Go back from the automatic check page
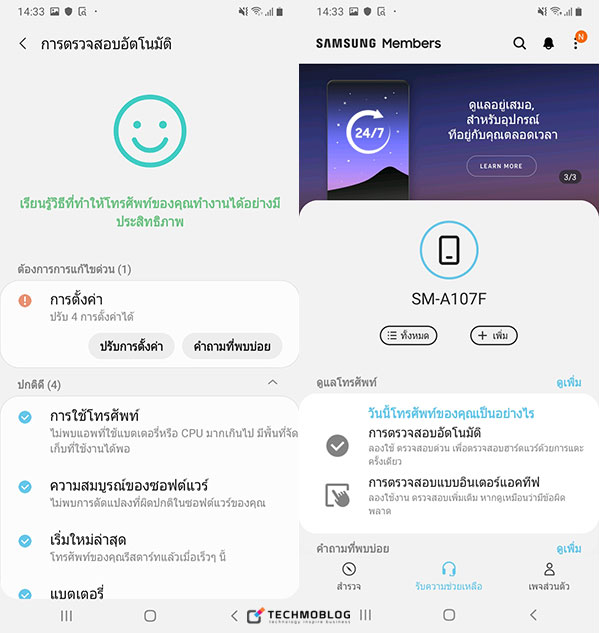The image size is (600, 633). [x=23, y=44]
